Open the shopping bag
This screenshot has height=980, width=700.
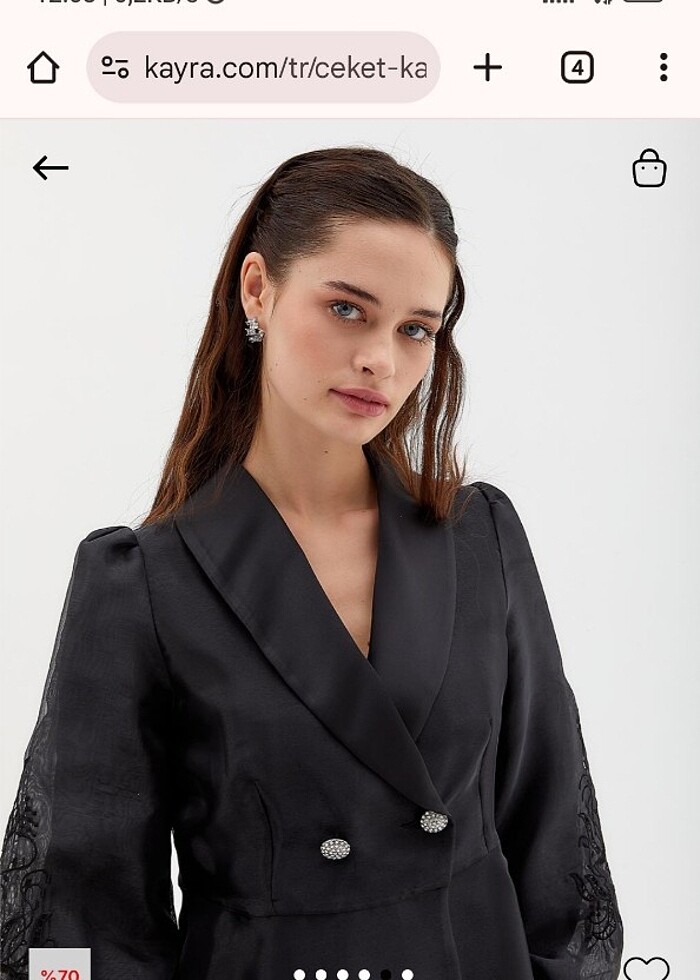click(x=649, y=169)
